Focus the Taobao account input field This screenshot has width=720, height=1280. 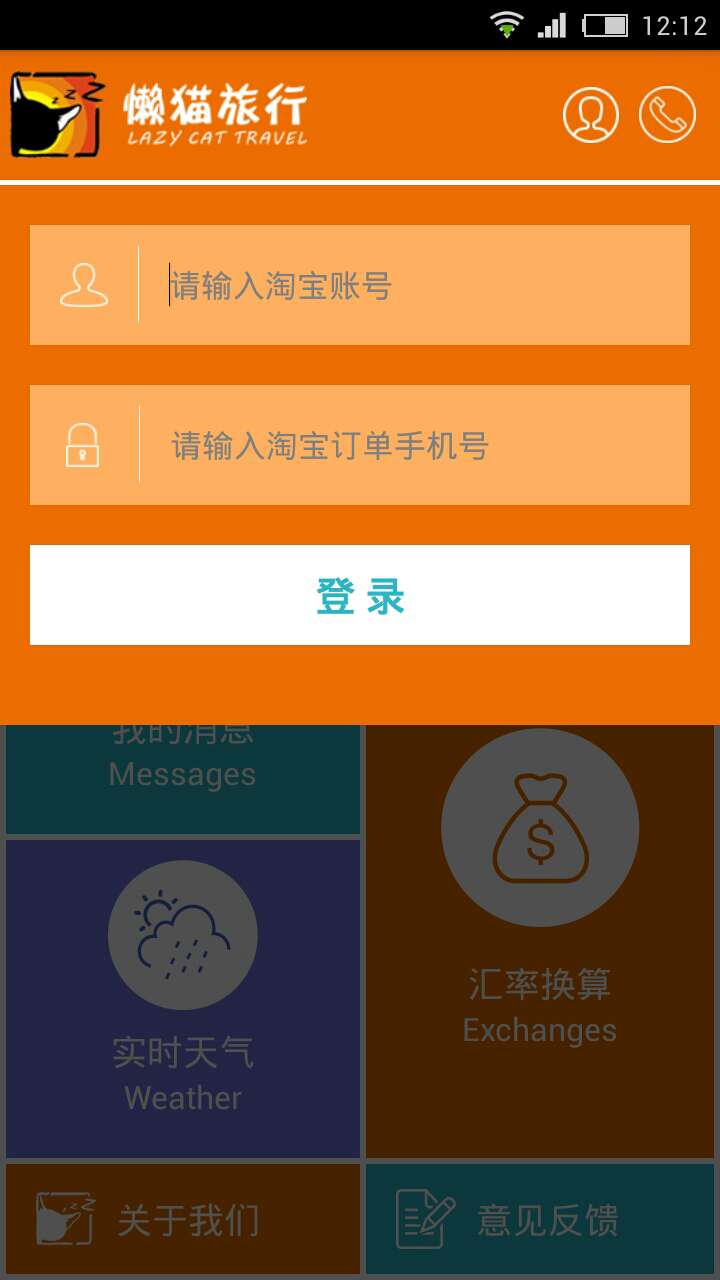tap(410, 286)
